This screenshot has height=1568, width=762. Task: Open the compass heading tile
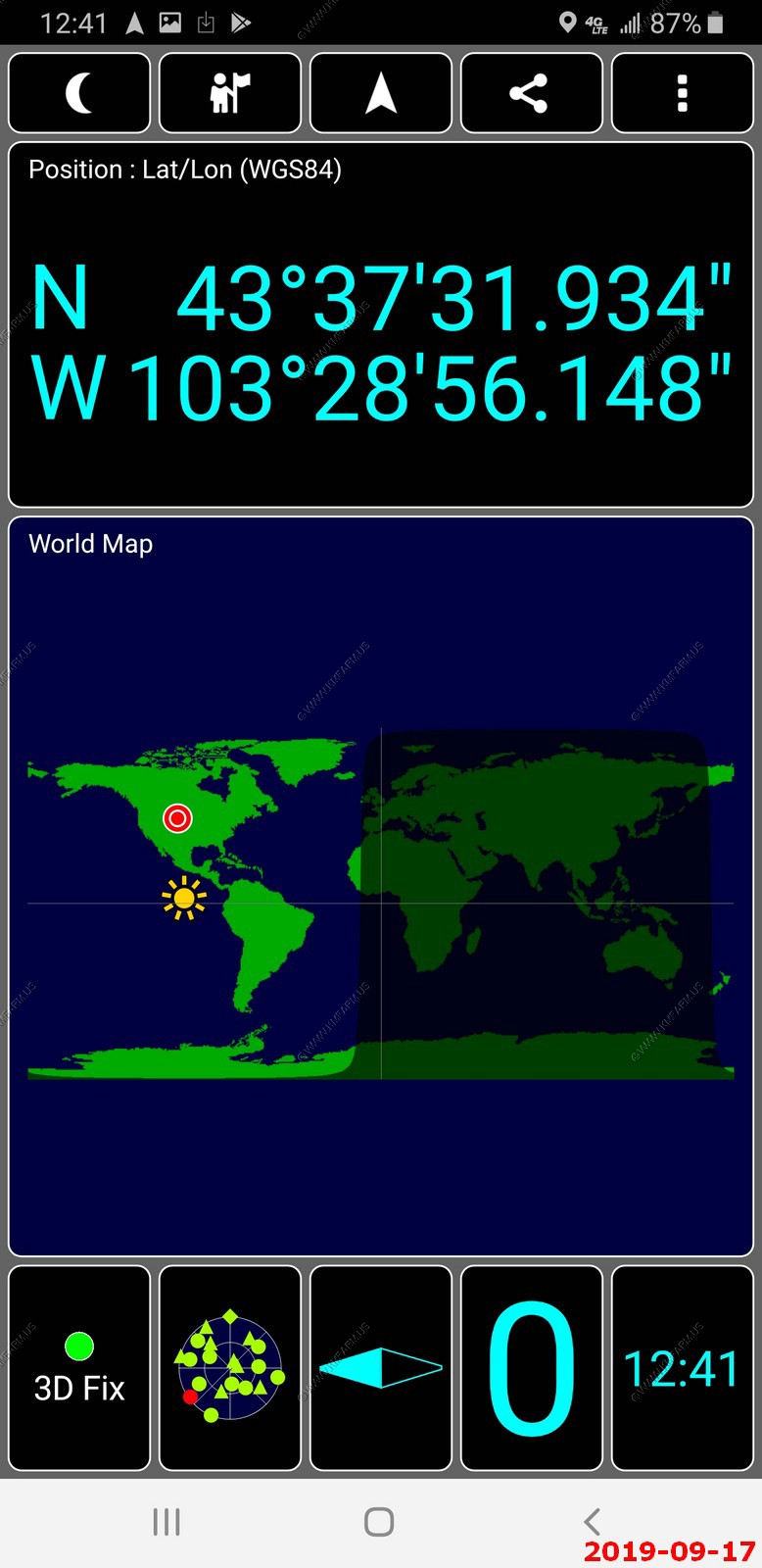point(381,1368)
